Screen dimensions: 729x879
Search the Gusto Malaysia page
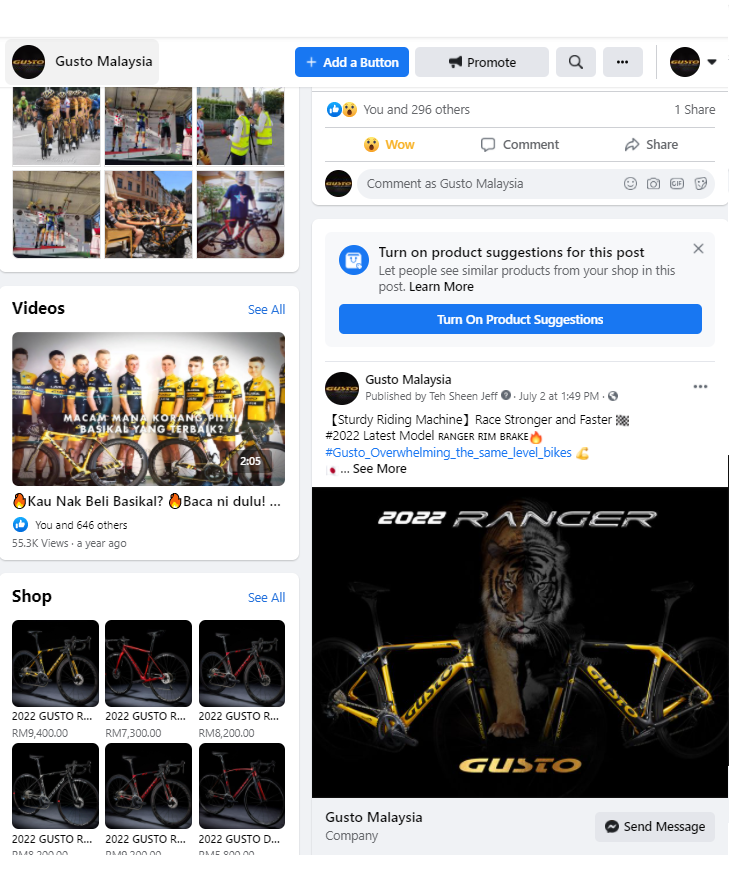(576, 62)
